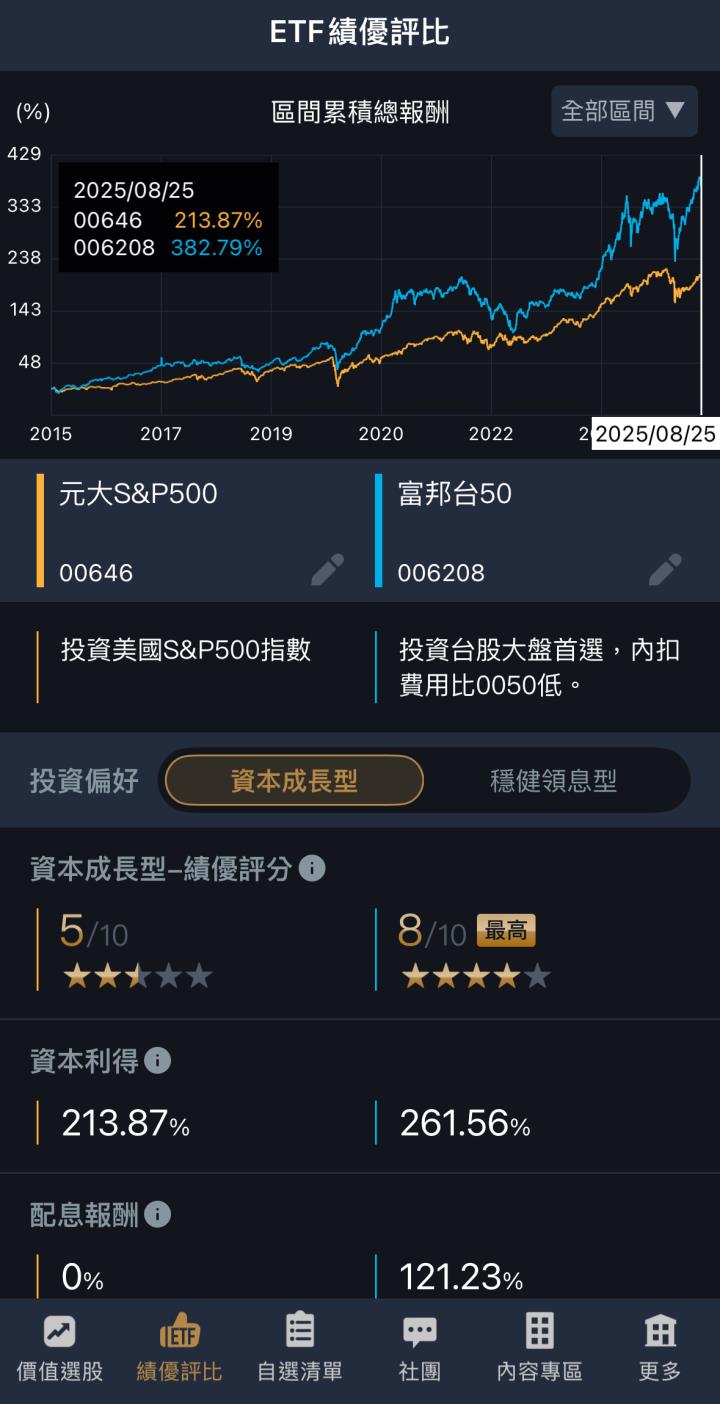The height and width of the screenshot is (1404, 720).
Task: Open the 全部區間 period dropdown
Action: pos(624,111)
